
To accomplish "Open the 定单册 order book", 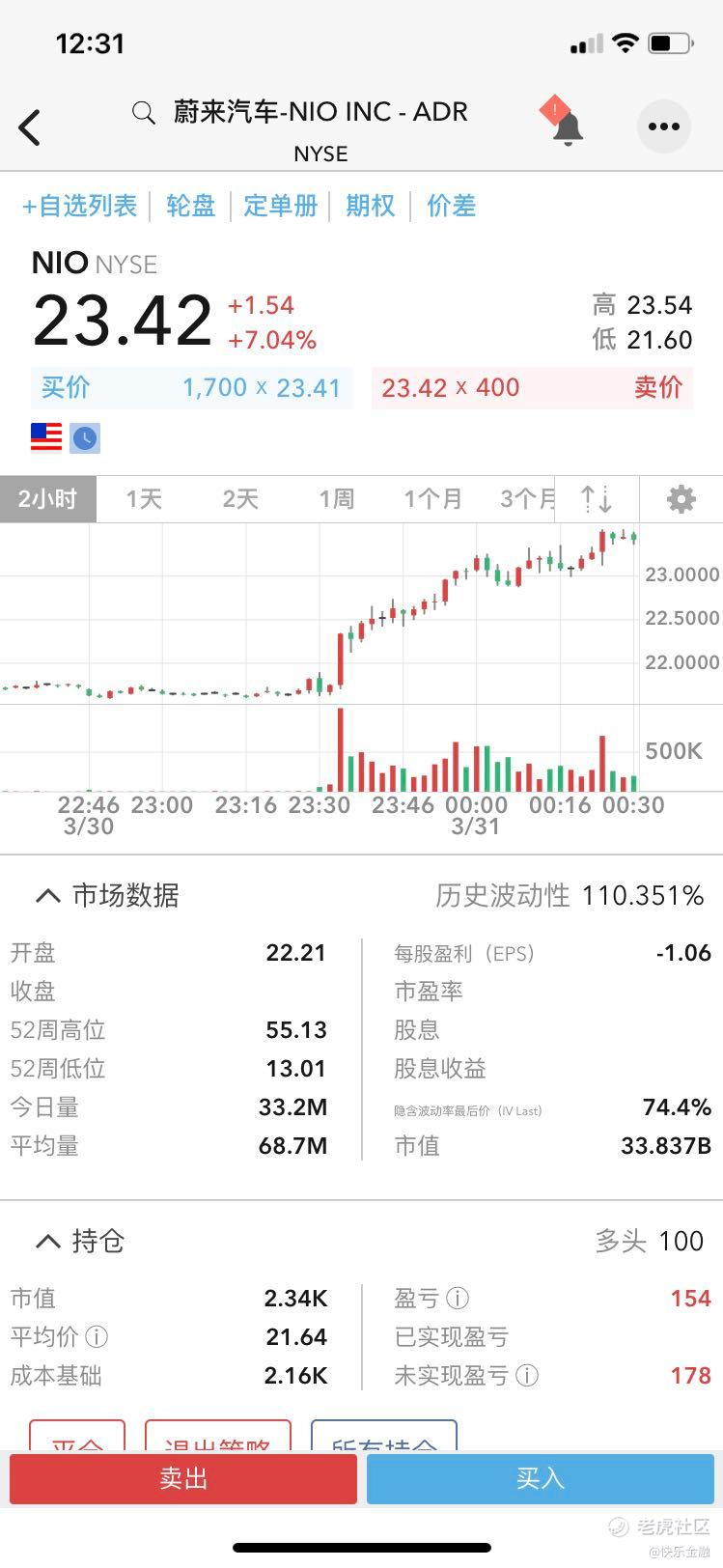I will [281, 206].
